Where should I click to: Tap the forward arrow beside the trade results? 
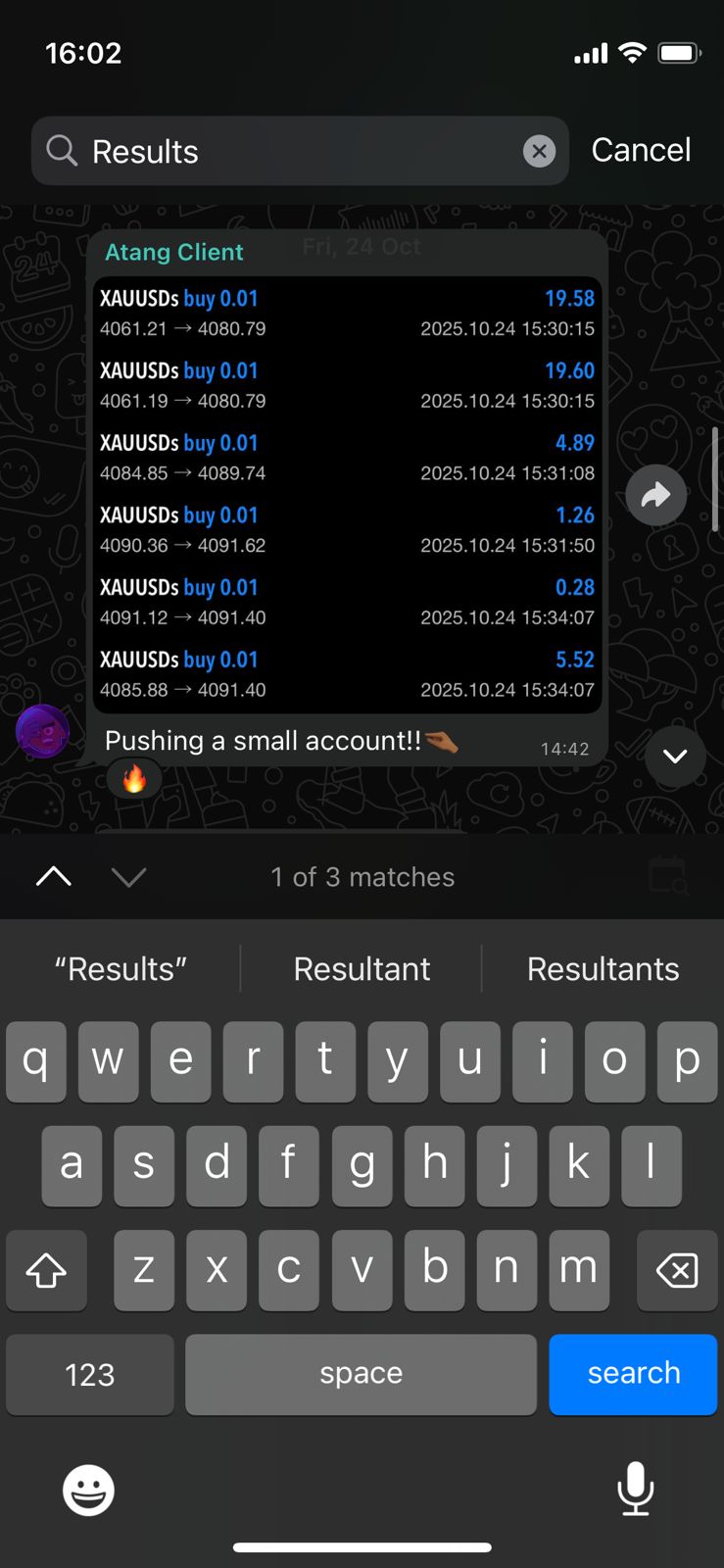pos(655,495)
